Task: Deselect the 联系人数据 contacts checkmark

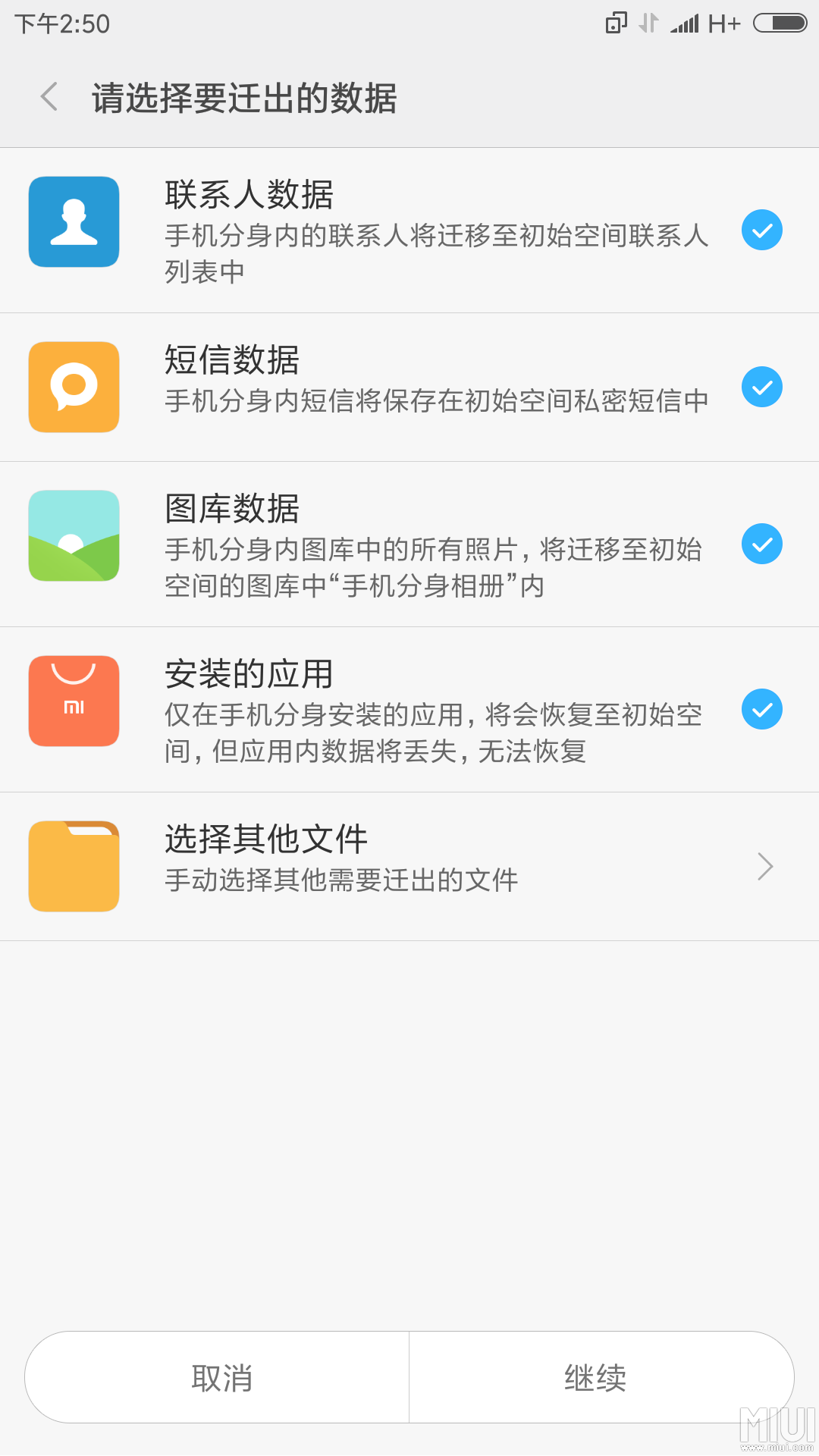Action: click(x=762, y=230)
